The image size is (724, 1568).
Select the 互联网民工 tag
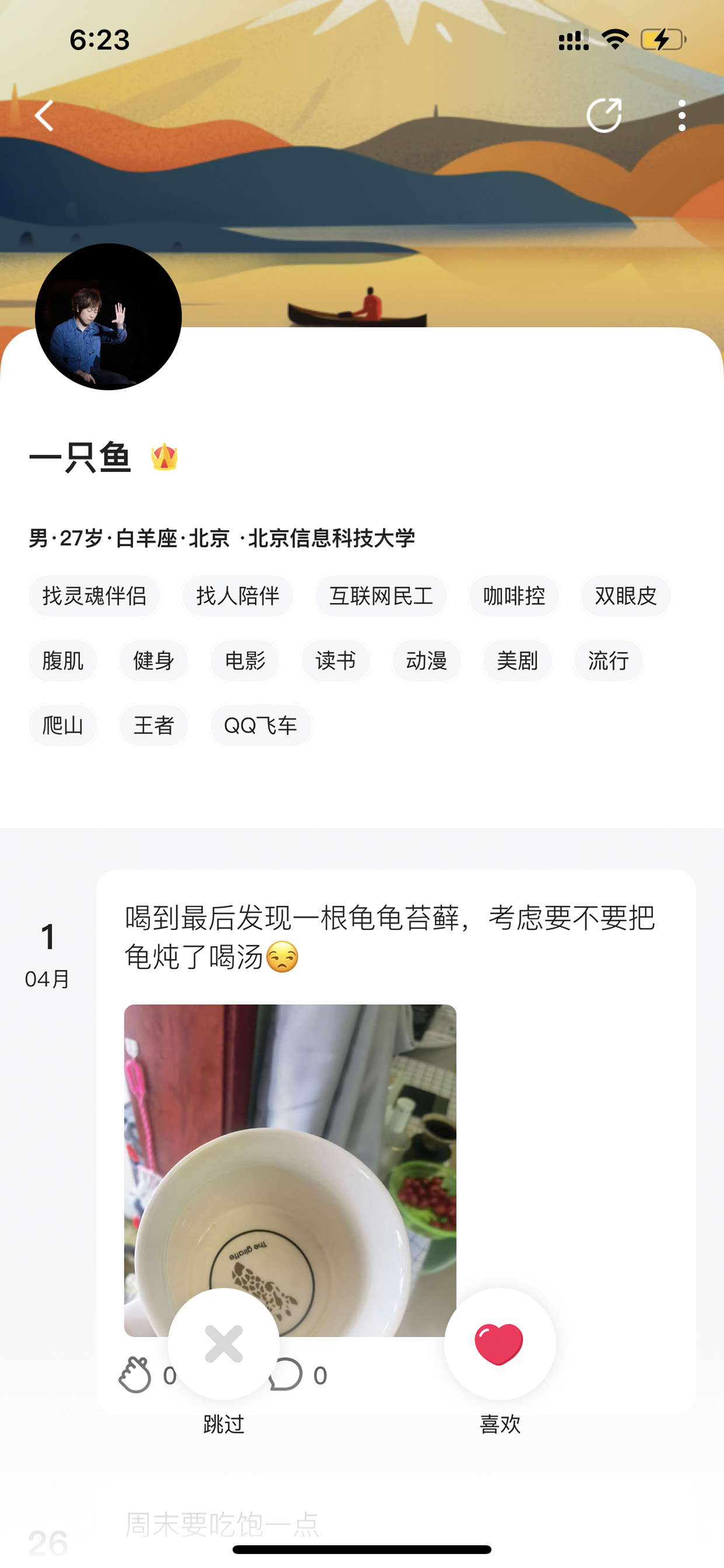pos(381,596)
